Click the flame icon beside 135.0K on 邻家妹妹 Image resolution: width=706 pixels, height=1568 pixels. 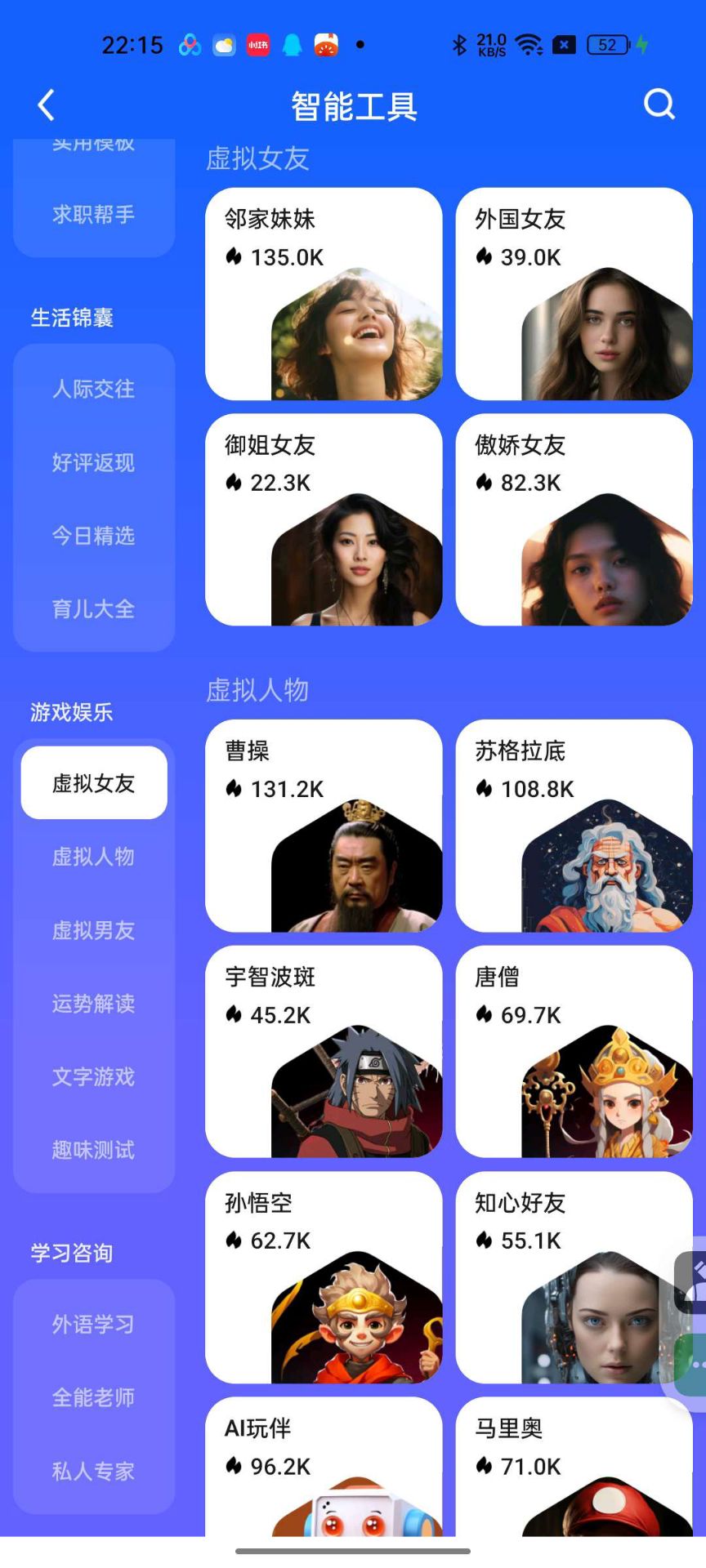(233, 256)
